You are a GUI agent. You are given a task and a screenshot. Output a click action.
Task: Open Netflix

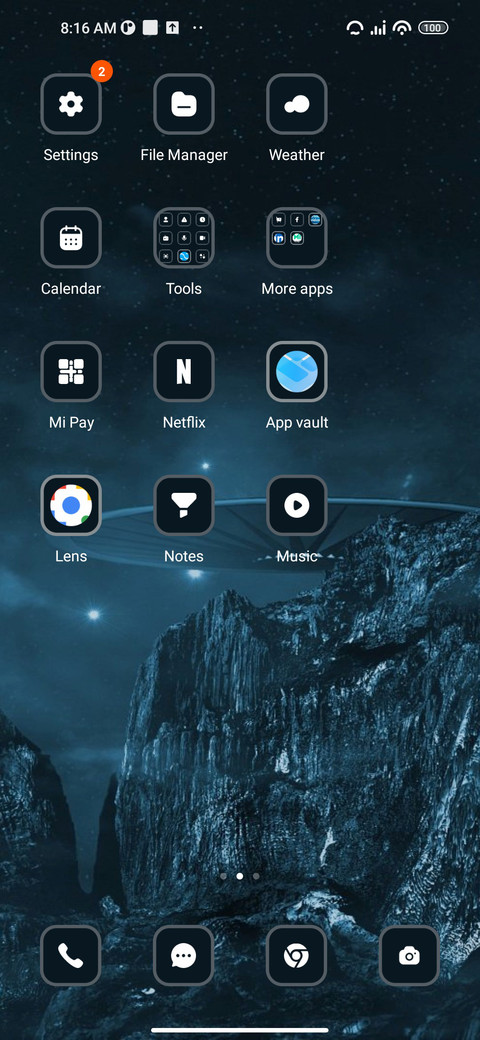click(184, 371)
